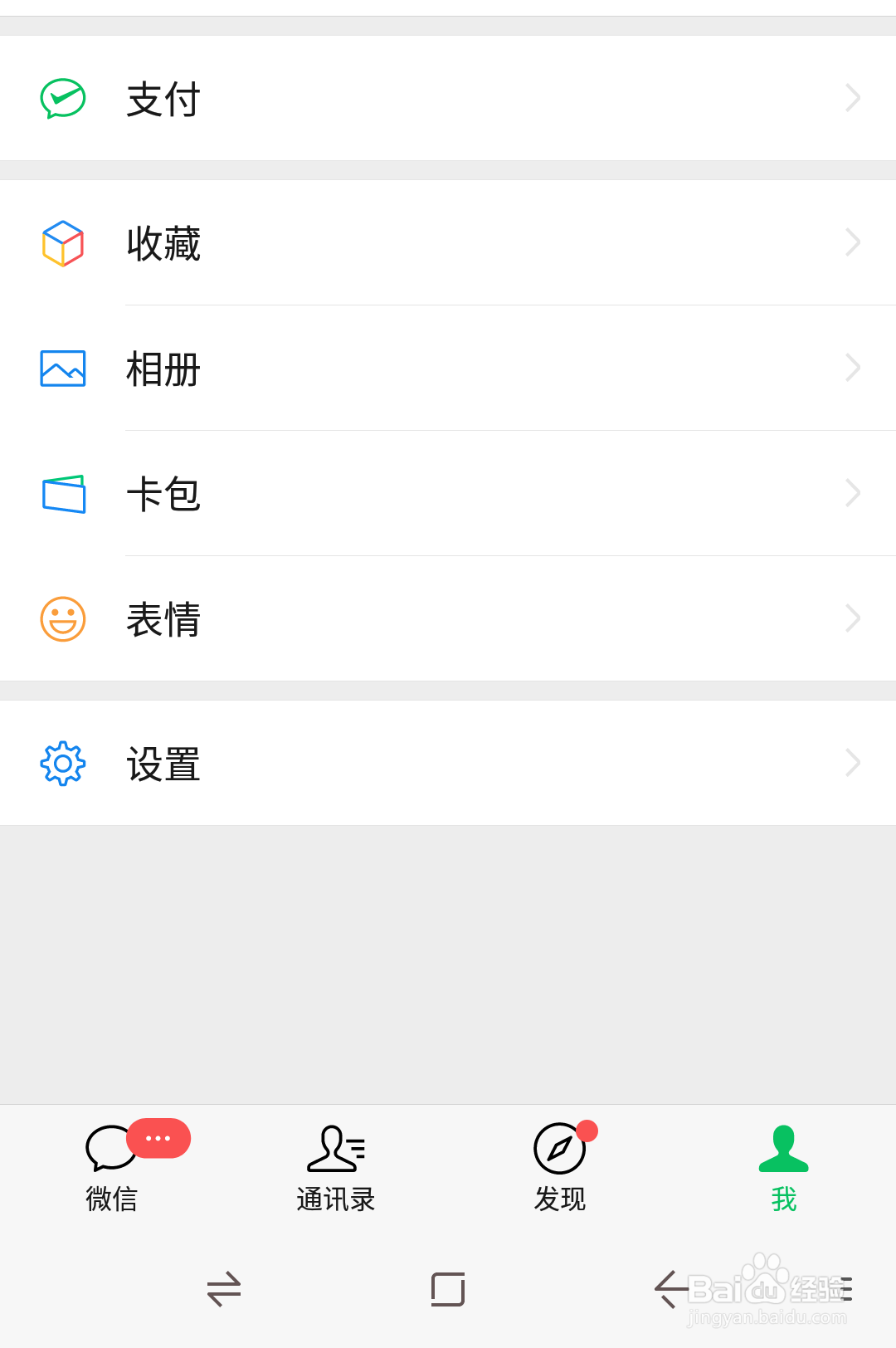Tap the system home button
The image size is (896, 1348).
[448, 1289]
